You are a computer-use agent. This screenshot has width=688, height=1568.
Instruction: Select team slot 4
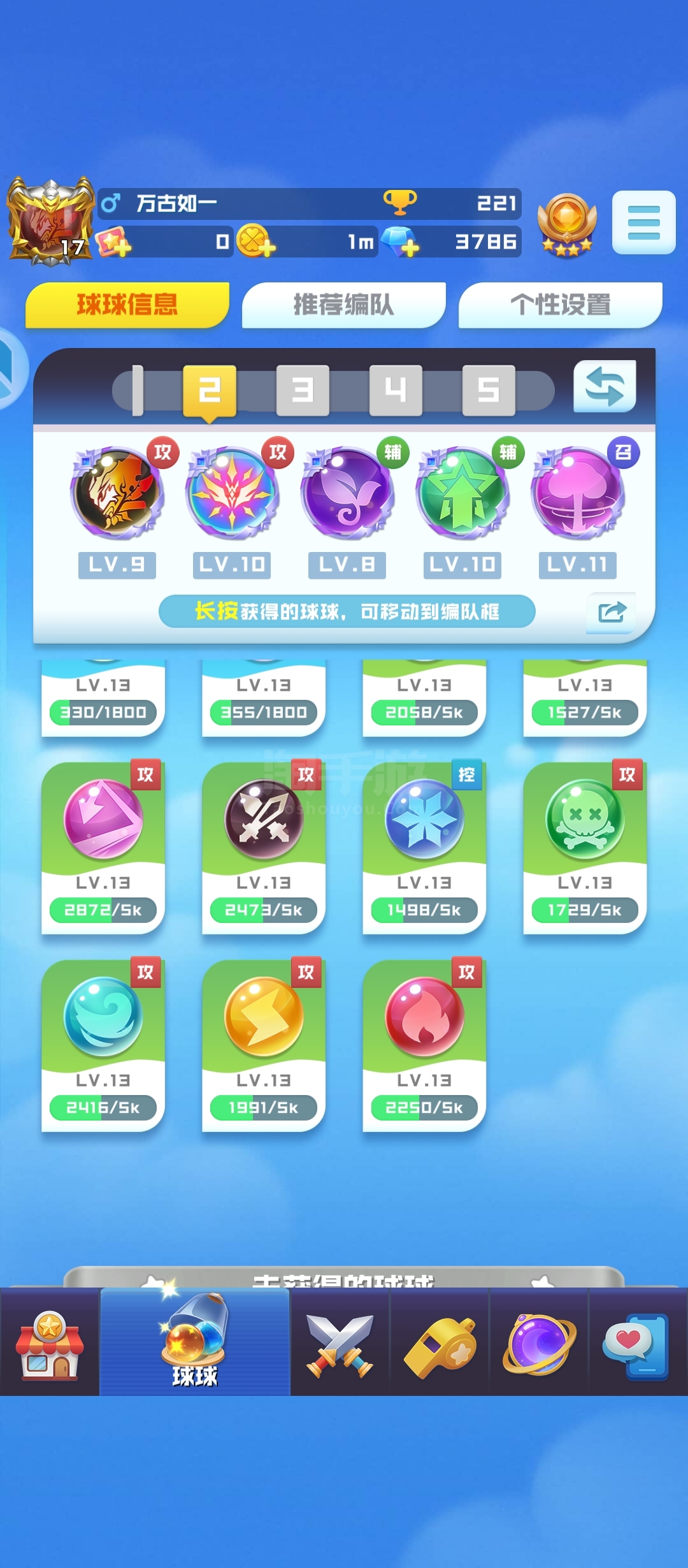point(396,390)
